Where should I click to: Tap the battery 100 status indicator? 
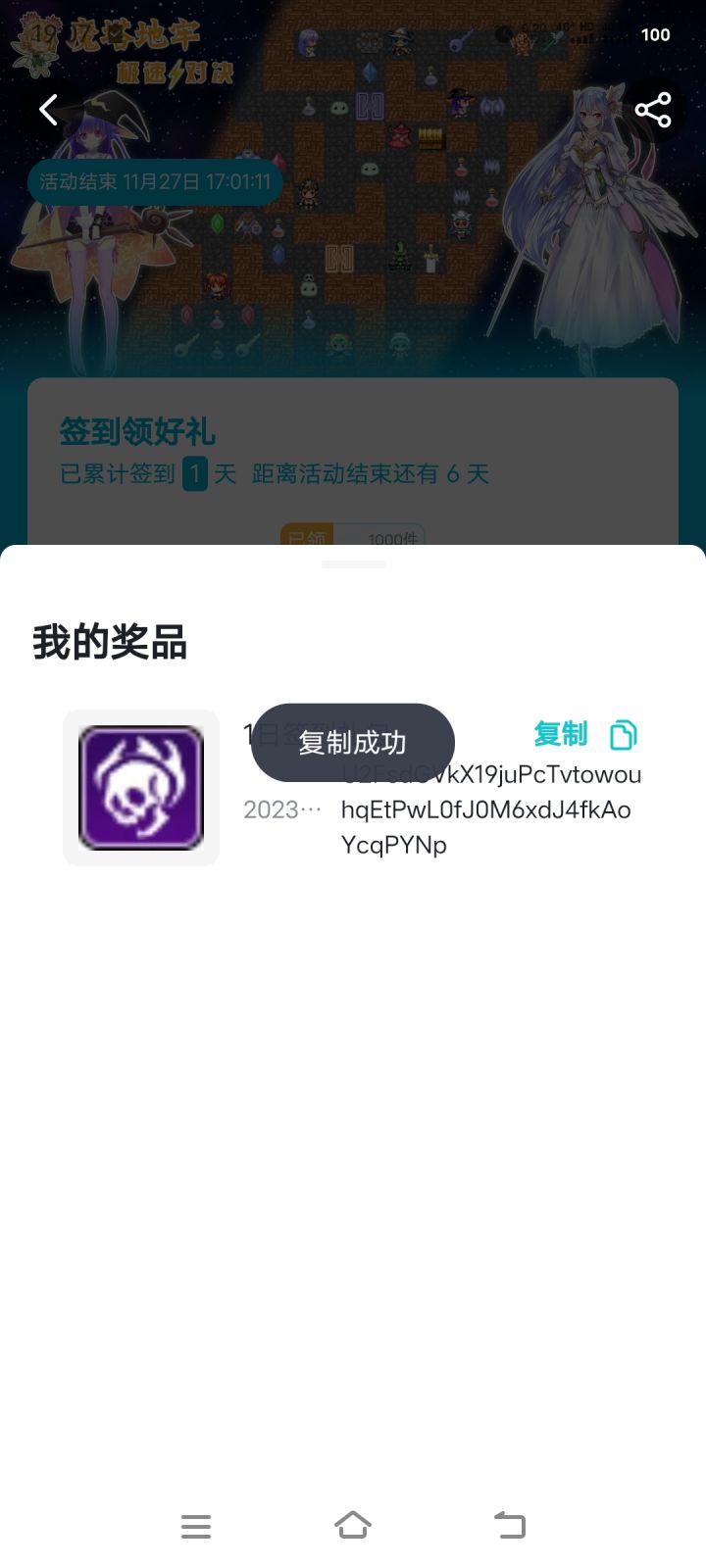click(x=655, y=35)
